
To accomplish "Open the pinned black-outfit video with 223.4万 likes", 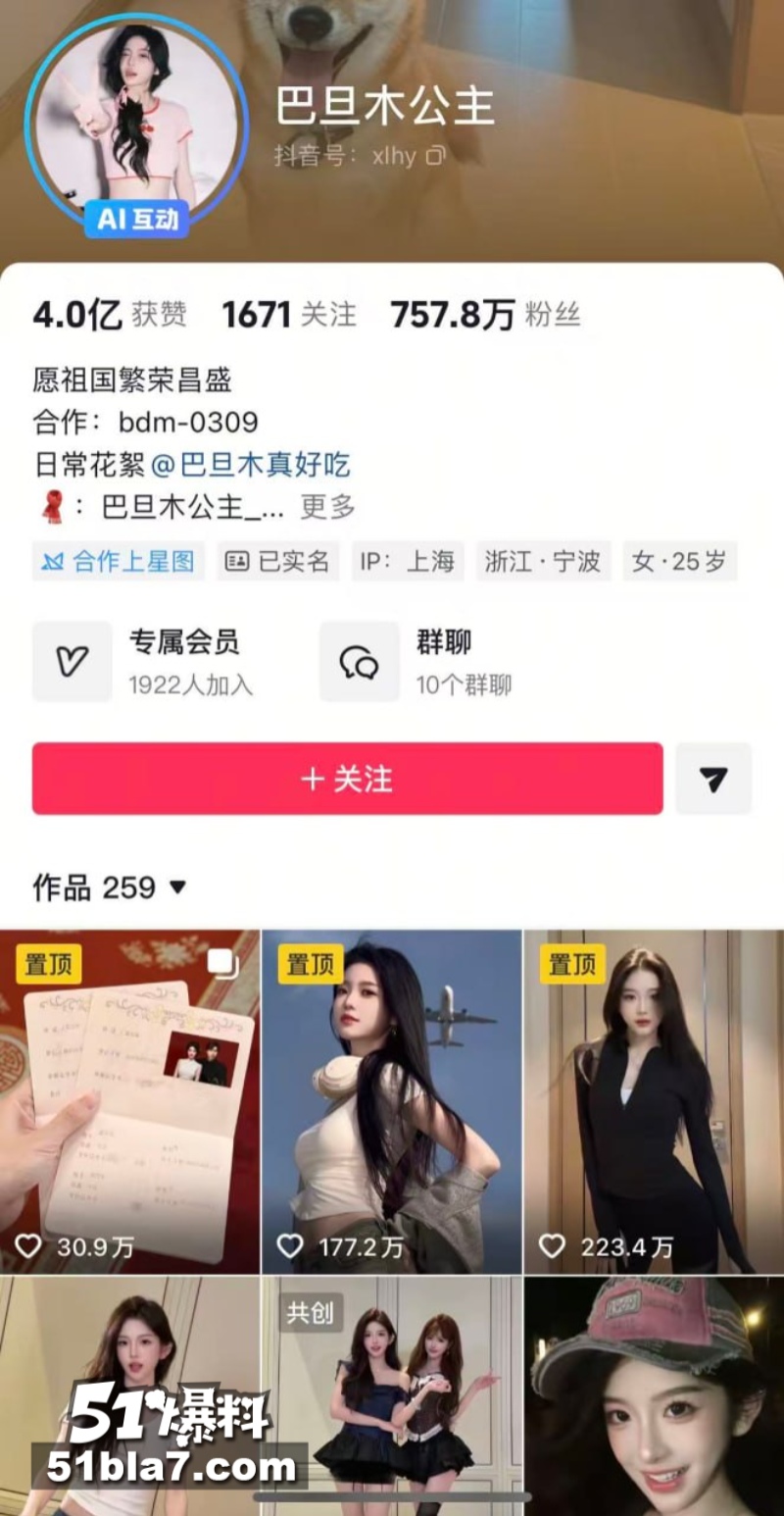I will 655,1101.
